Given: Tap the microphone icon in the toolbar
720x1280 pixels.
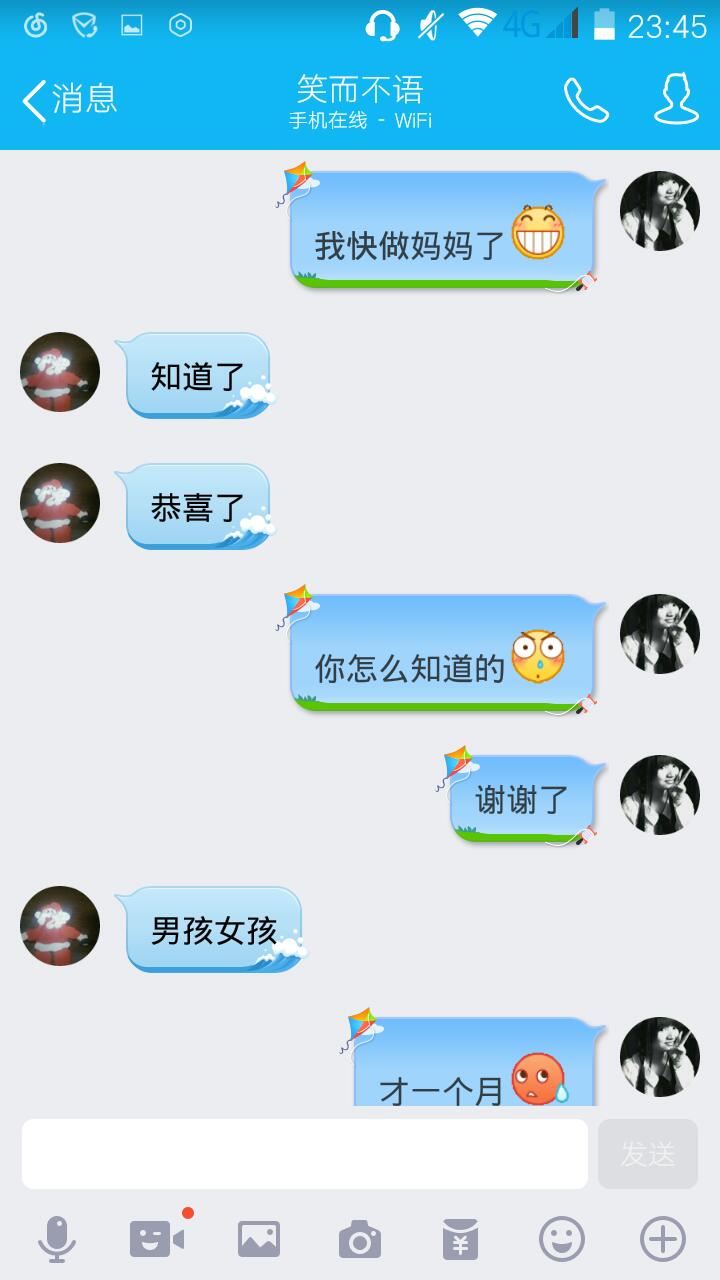Looking at the screenshot, I should [57, 1240].
